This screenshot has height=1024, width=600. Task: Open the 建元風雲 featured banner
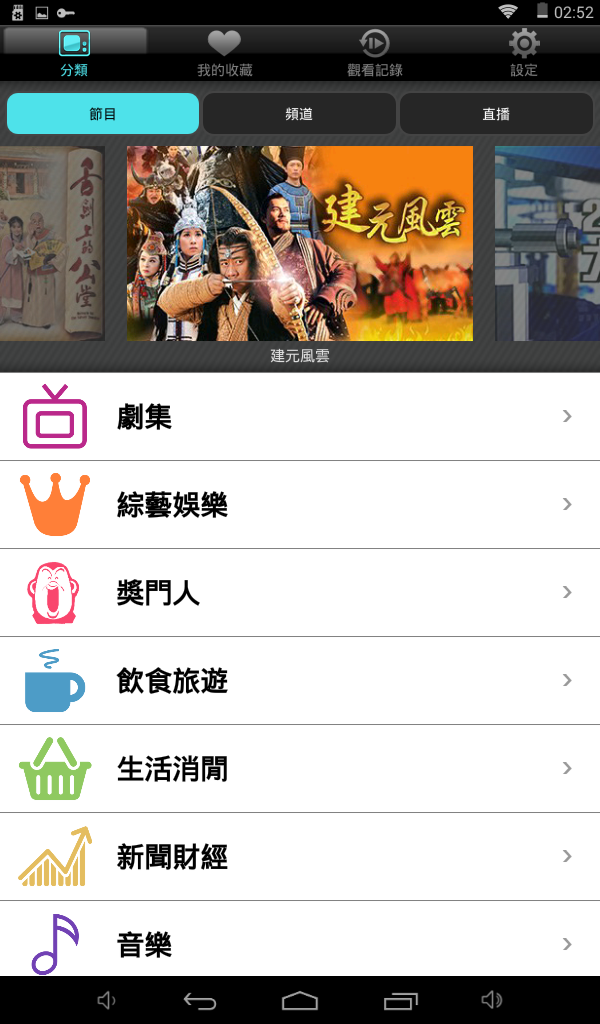(x=300, y=243)
